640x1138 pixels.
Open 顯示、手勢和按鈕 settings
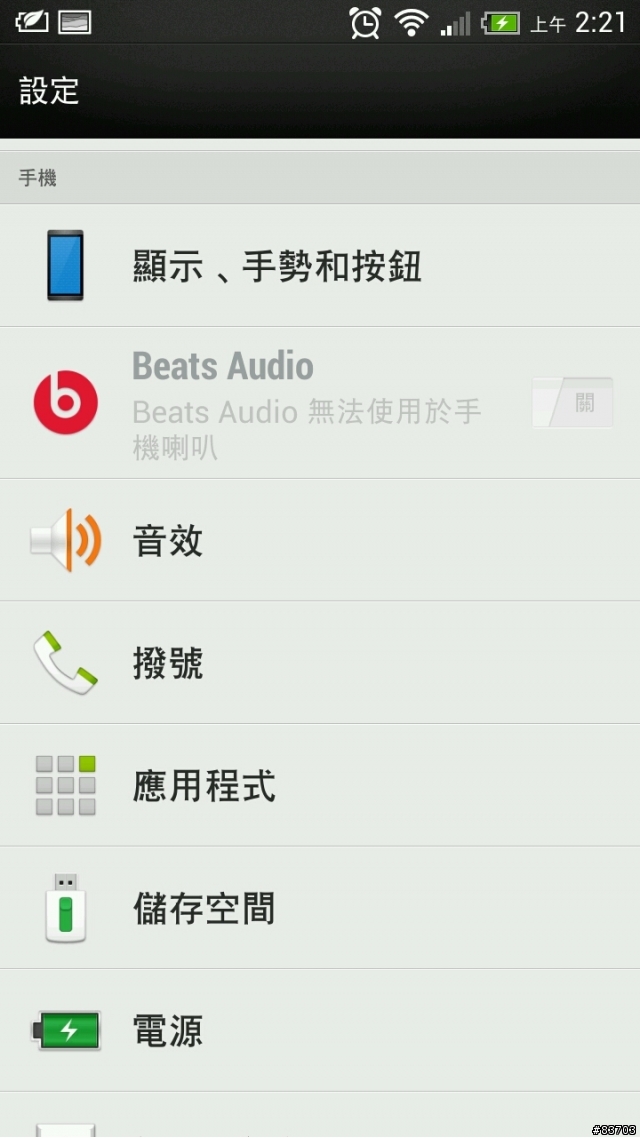click(320, 265)
